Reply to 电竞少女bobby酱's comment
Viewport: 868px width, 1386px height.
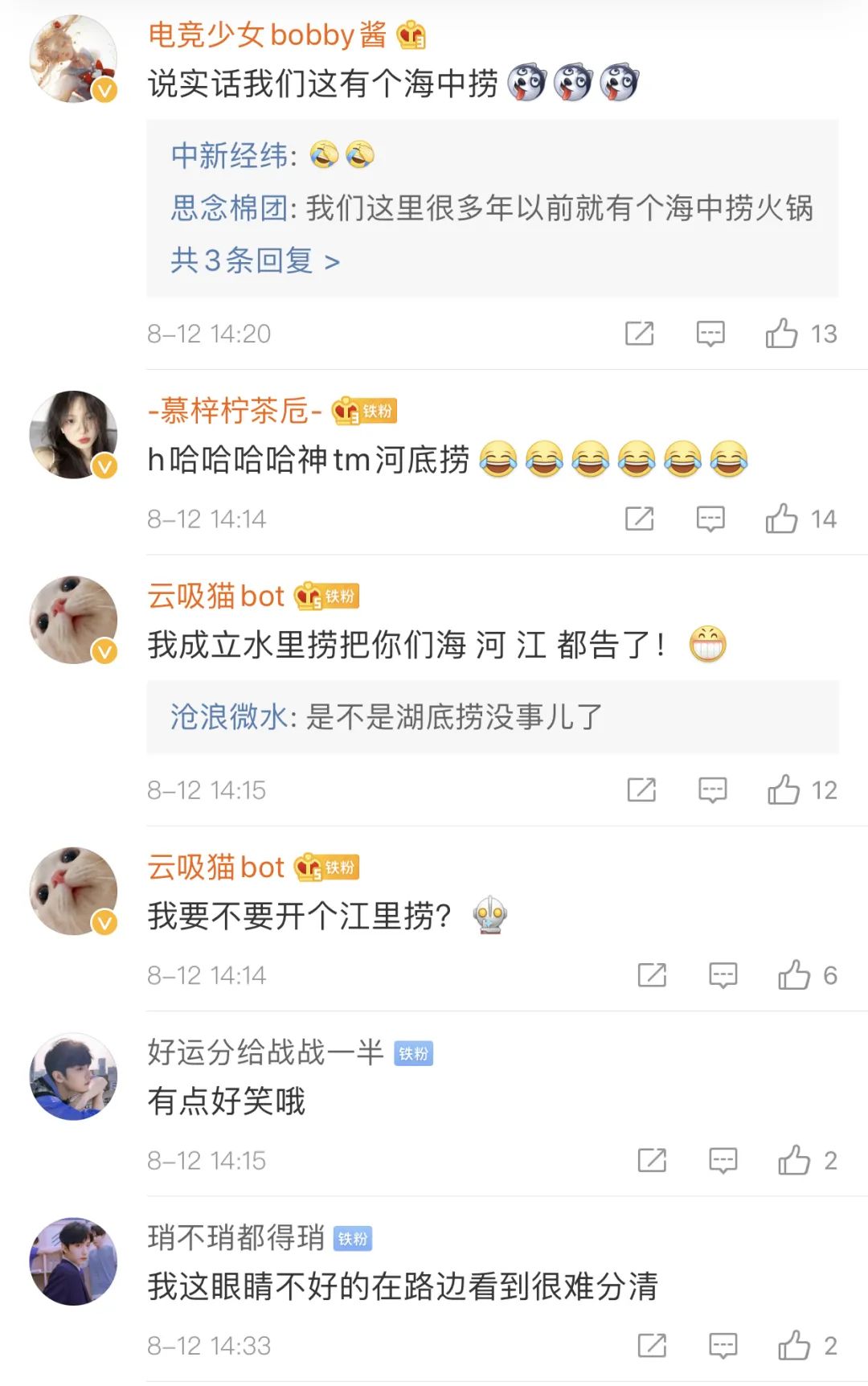710,333
